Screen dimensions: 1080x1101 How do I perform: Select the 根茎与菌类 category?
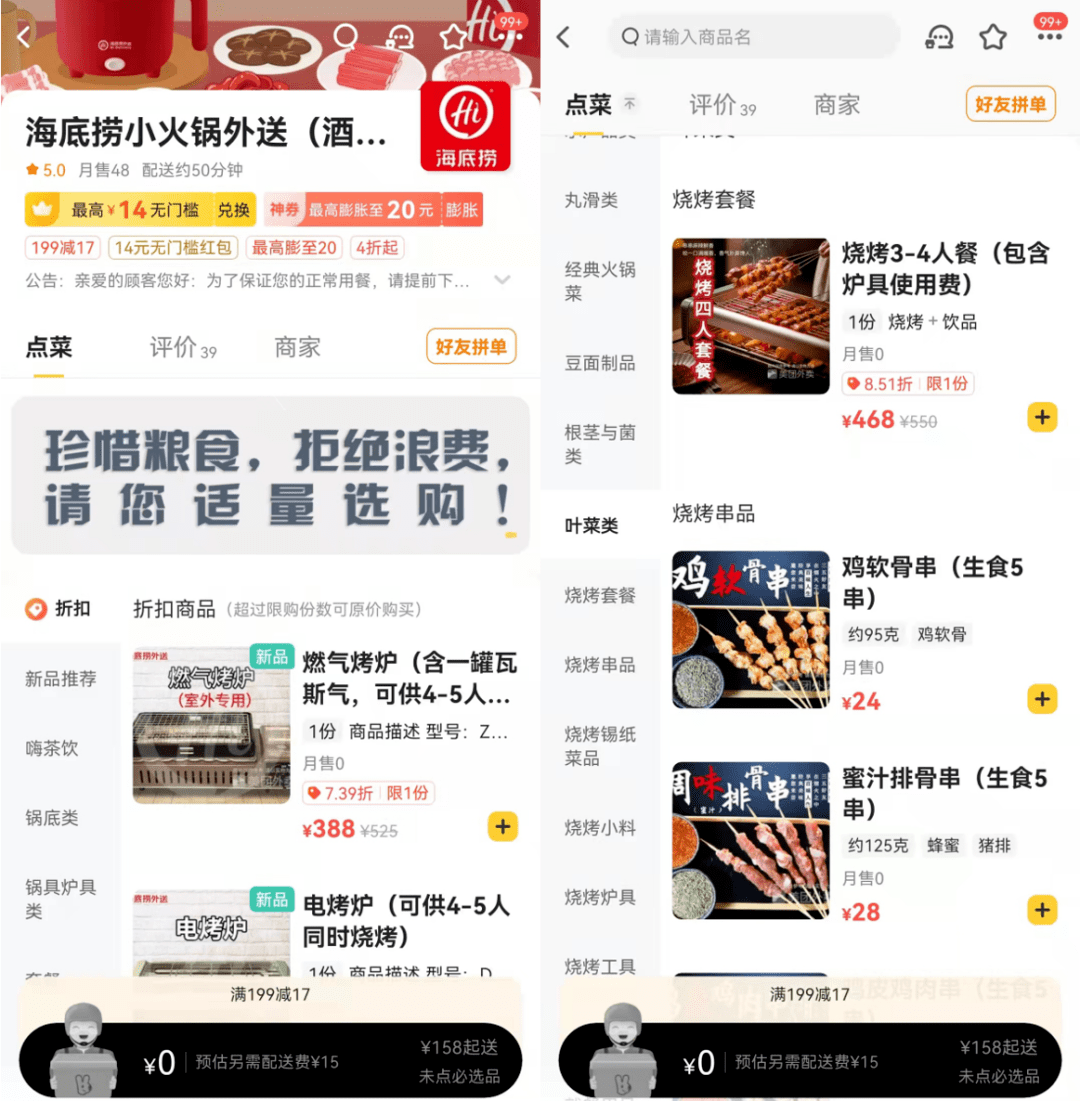click(x=600, y=444)
